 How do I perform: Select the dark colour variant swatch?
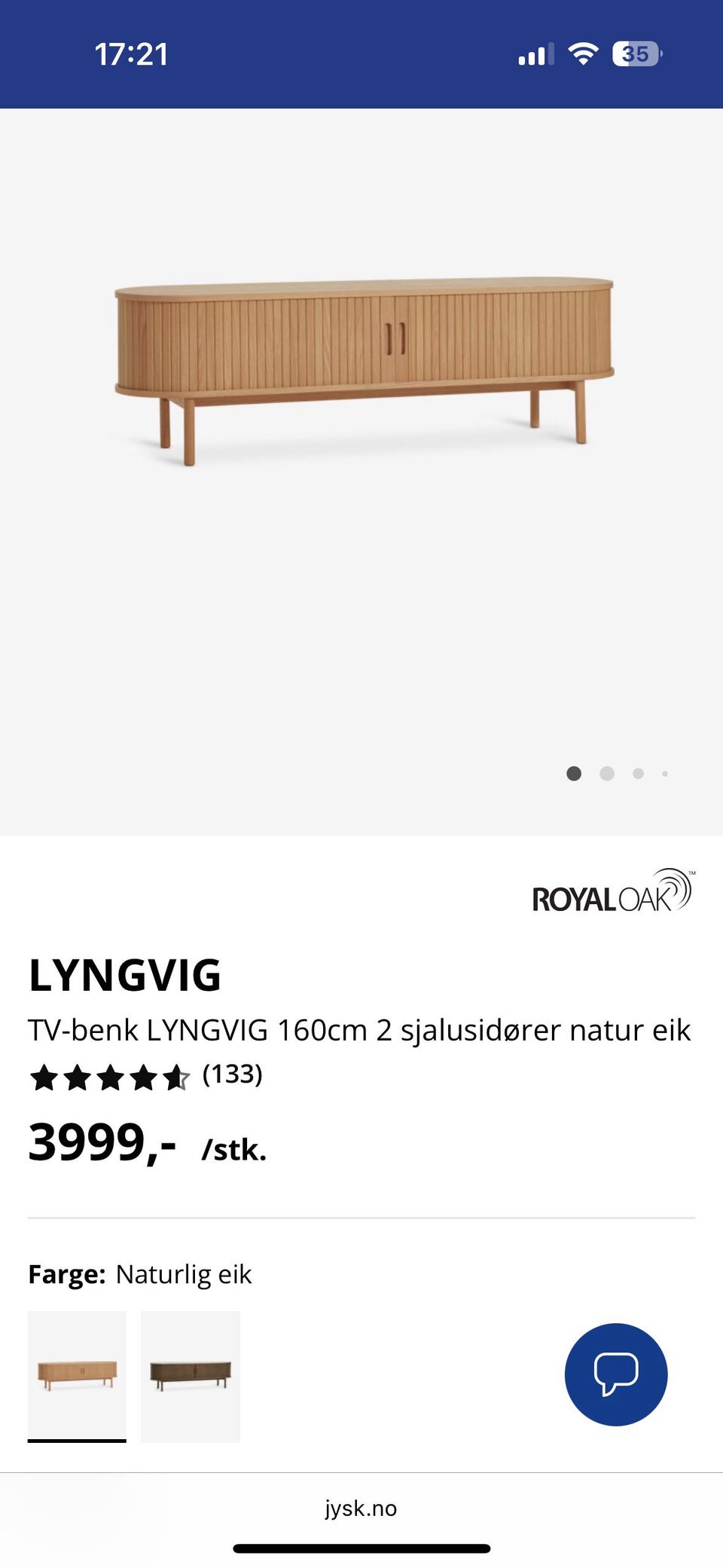[191, 1377]
